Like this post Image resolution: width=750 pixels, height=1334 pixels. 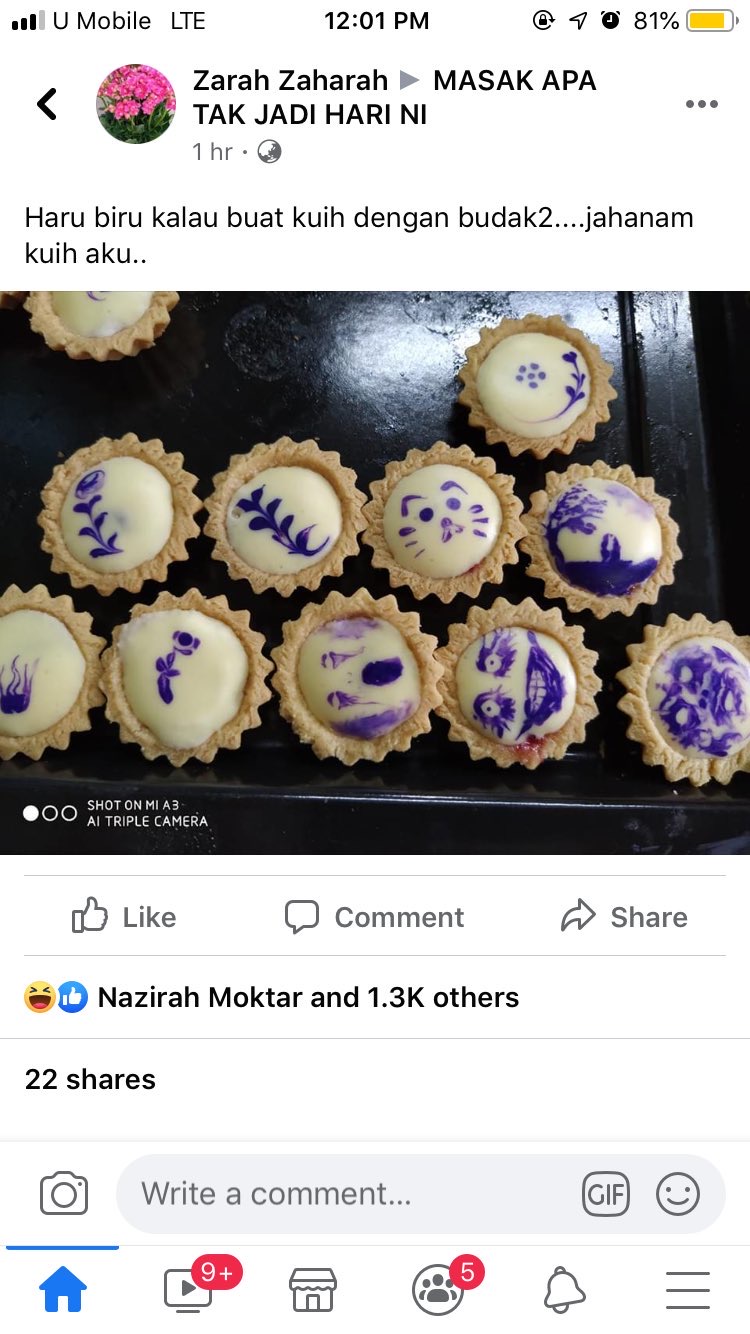pyautogui.click(x=124, y=916)
